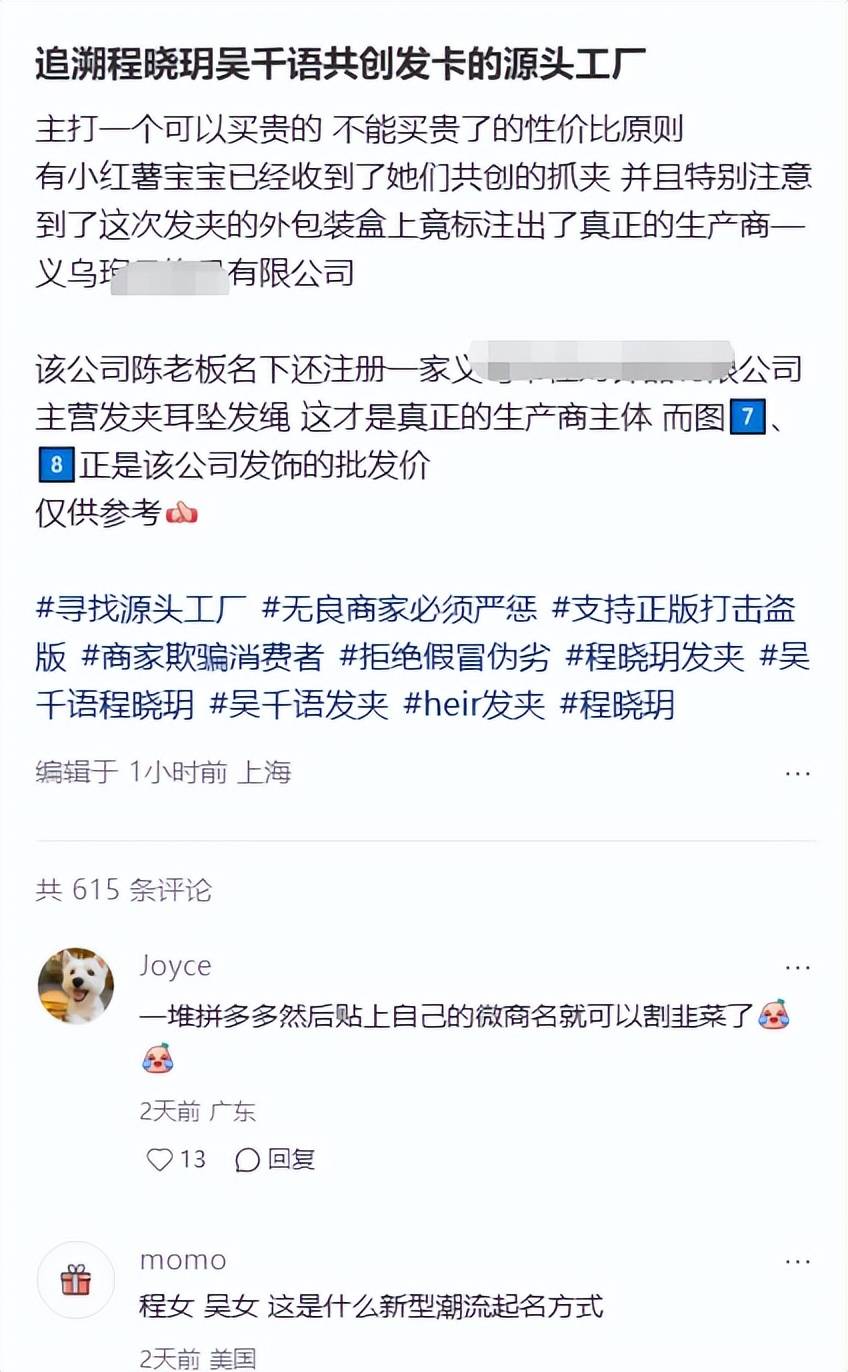848x1372 pixels.
Task: View momo's profile via the gift avatar
Action: pyautogui.click(x=76, y=1280)
